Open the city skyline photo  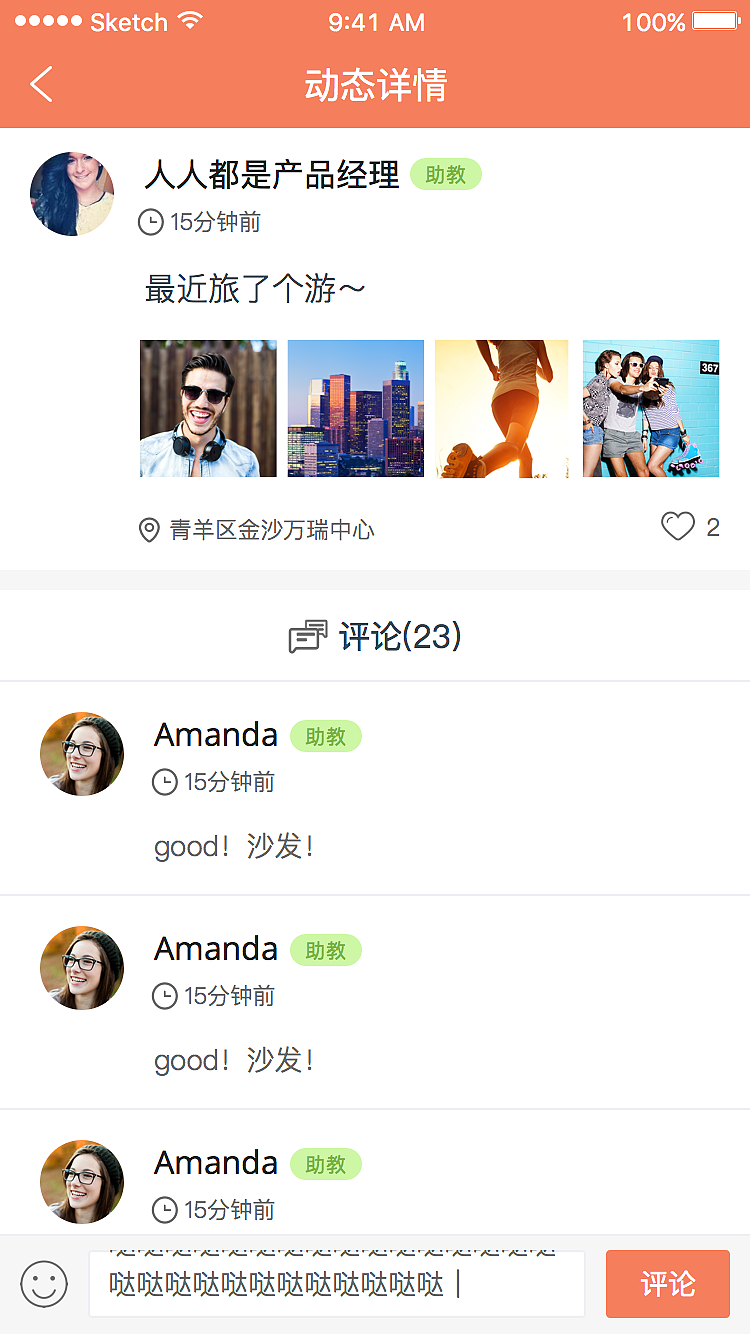coord(356,408)
